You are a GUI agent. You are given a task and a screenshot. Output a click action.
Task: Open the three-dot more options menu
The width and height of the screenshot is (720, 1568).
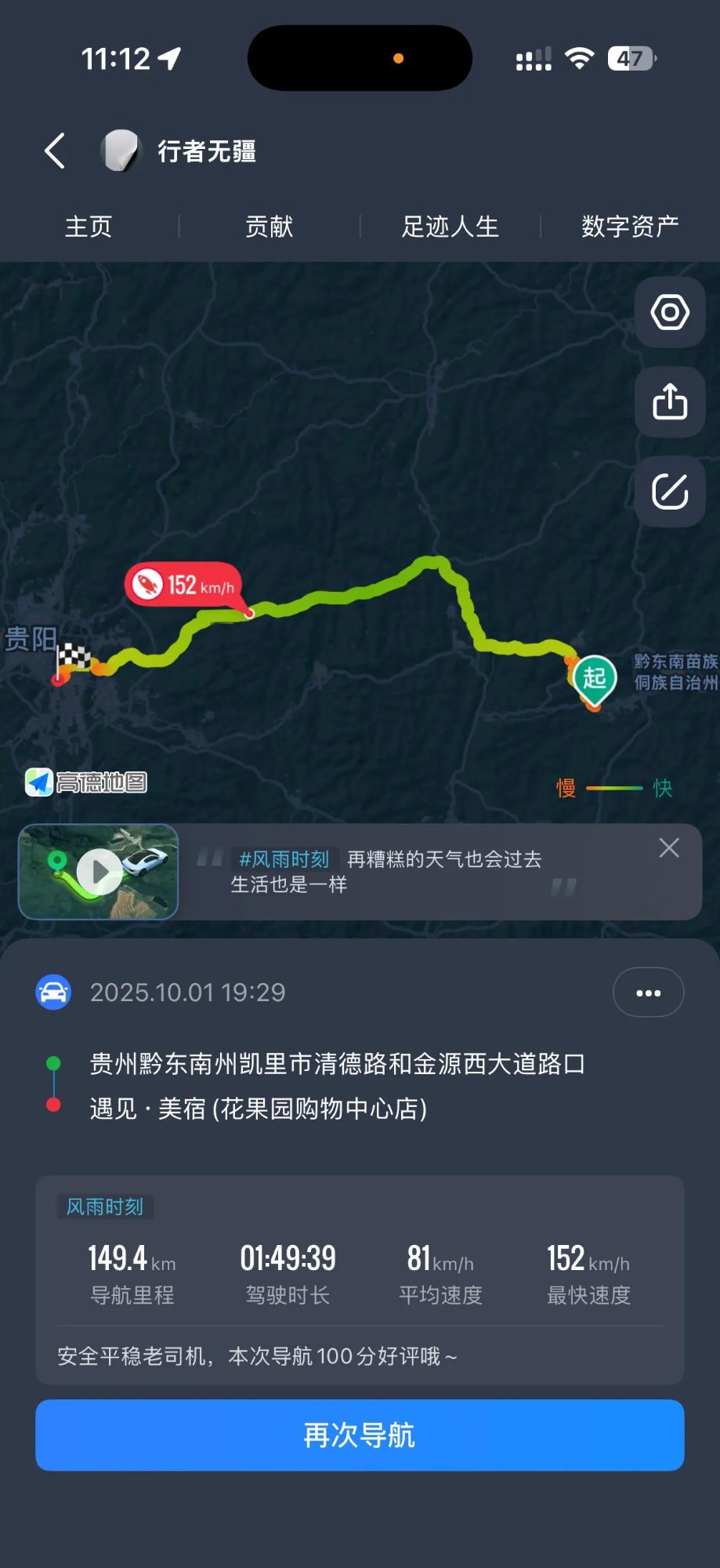[x=648, y=993]
